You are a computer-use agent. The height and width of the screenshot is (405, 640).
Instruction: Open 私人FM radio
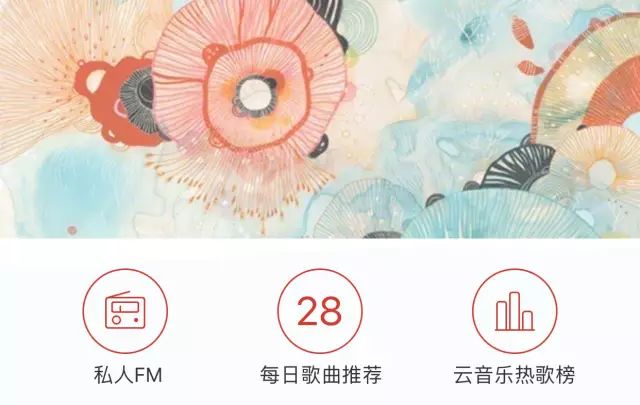click(125, 312)
